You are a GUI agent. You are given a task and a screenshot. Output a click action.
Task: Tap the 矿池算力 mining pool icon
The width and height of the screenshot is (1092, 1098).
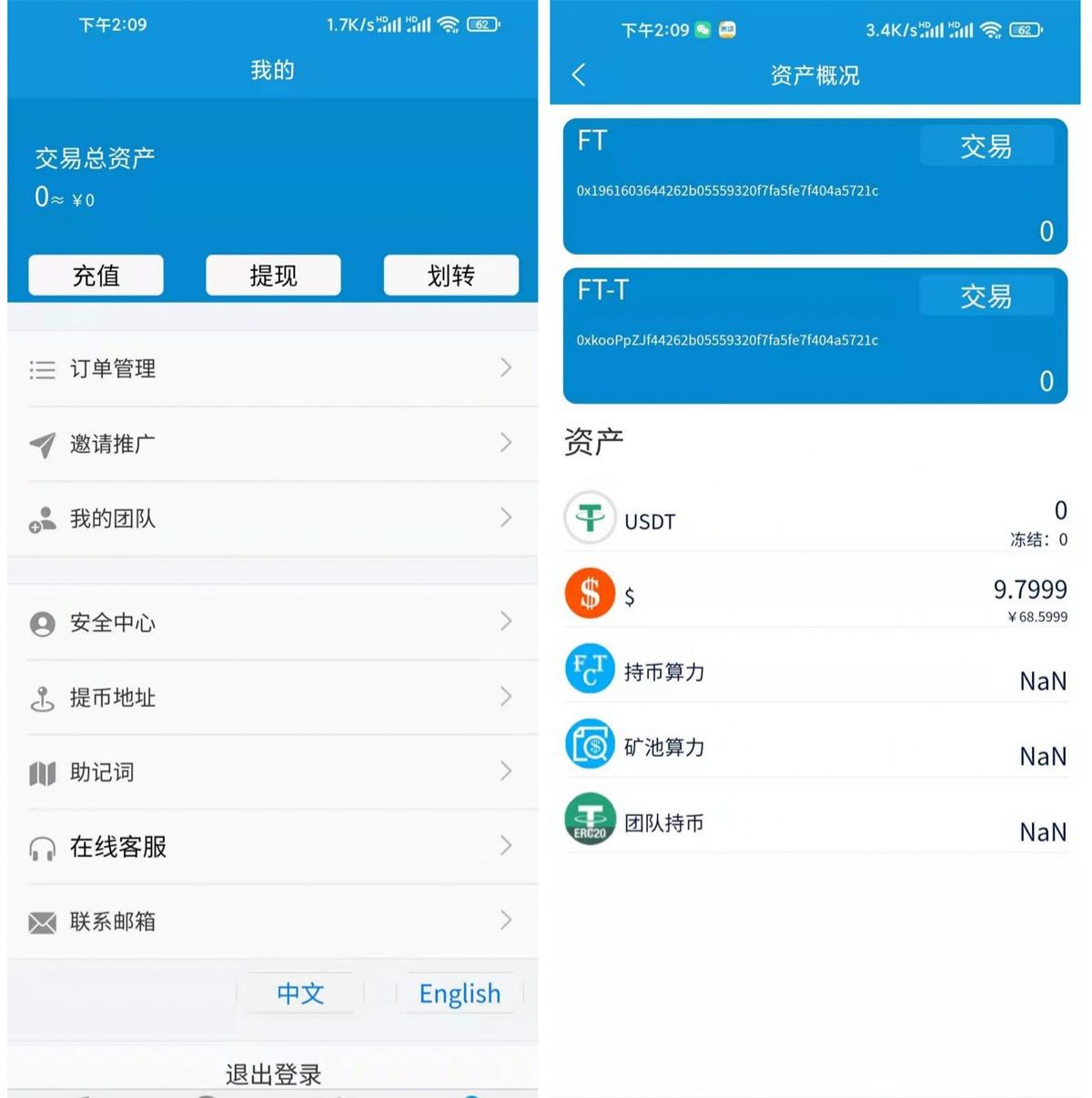pos(590,744)
